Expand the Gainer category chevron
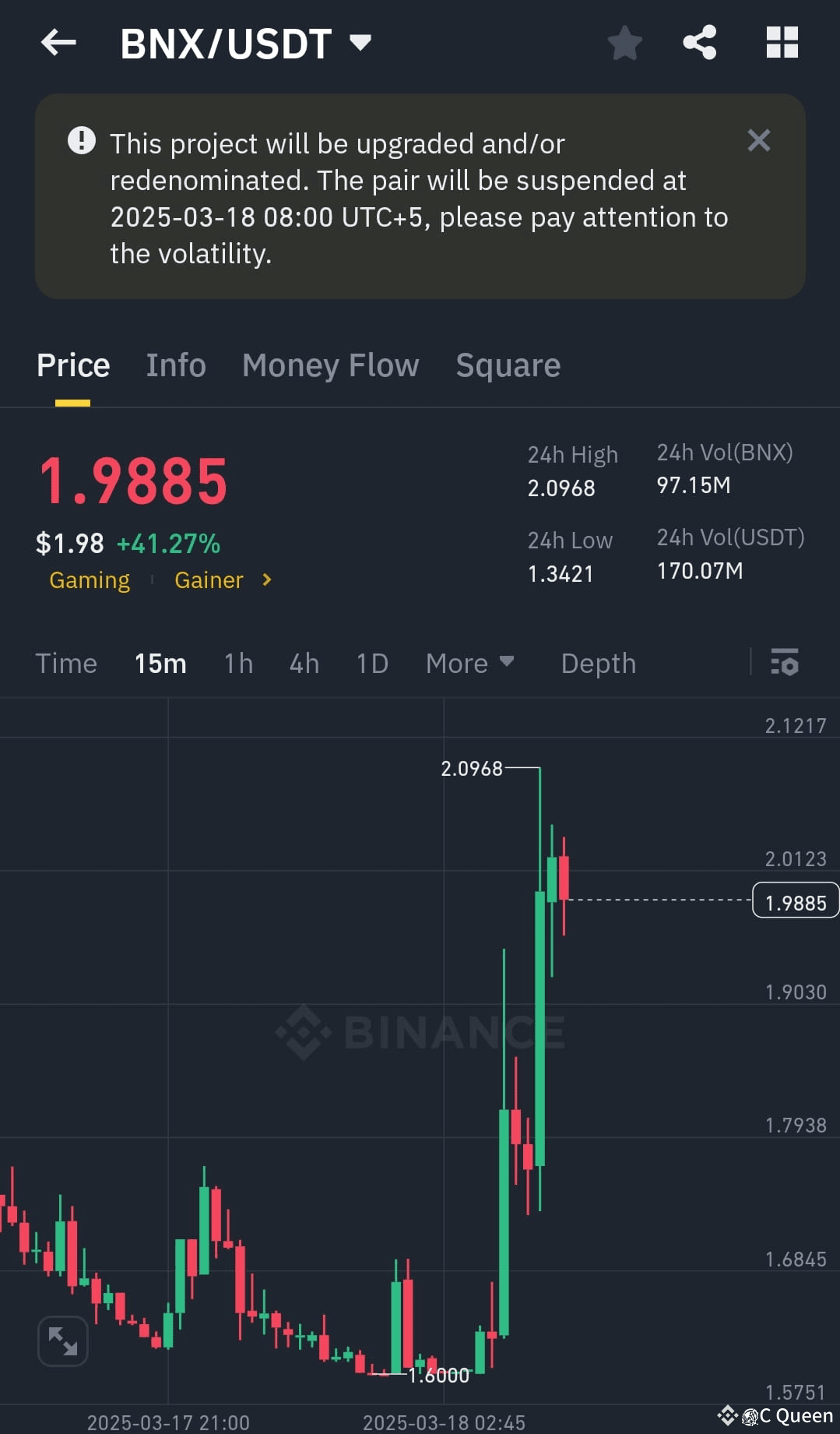Viewport: 840px width, 1434px height. 265,580
